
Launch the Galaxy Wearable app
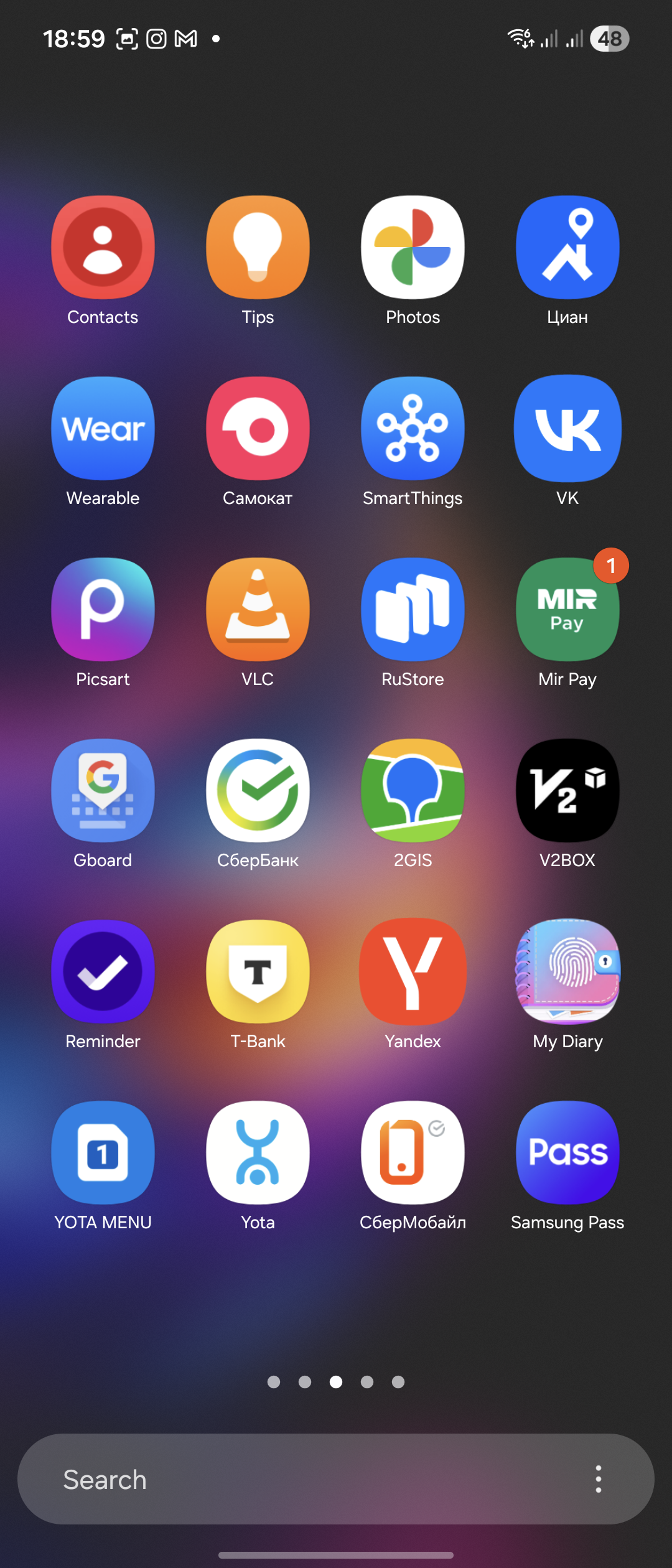tap(103, 429)
